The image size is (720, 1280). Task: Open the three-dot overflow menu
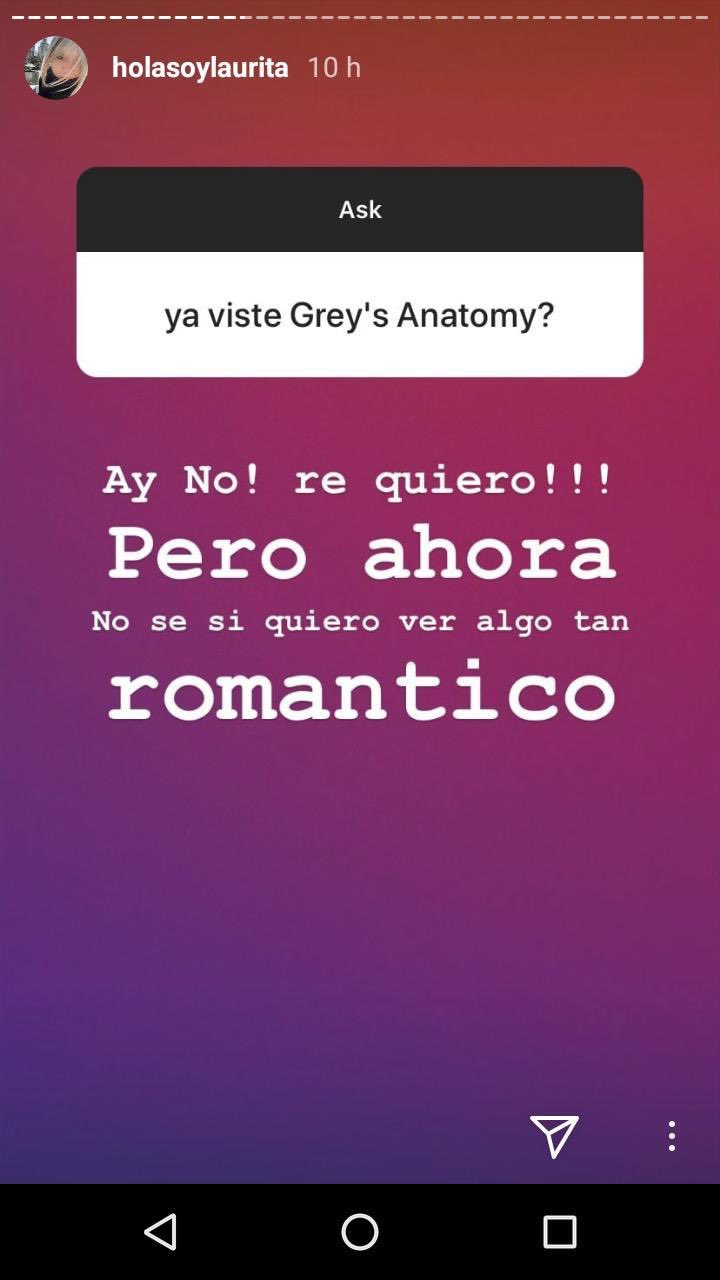672,1136
